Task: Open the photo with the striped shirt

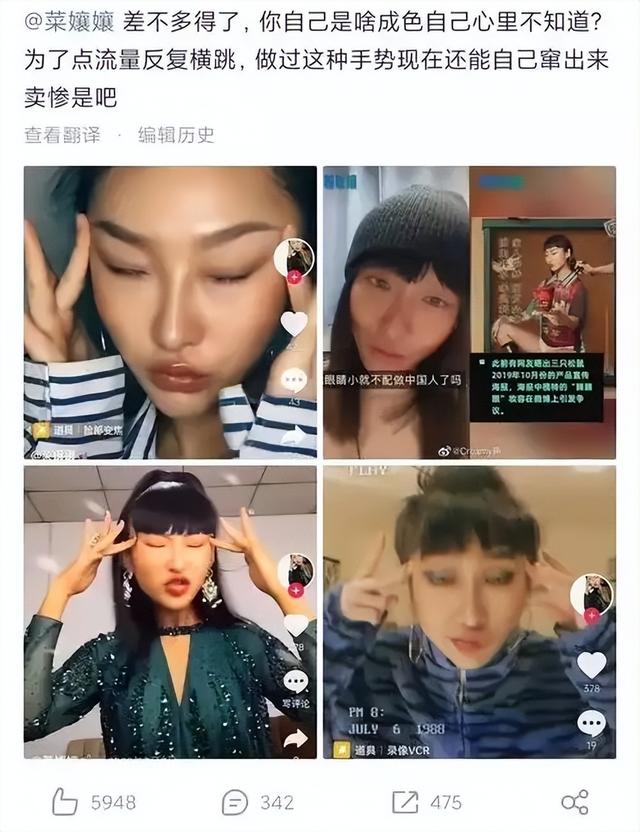Action: pos(170,312)
